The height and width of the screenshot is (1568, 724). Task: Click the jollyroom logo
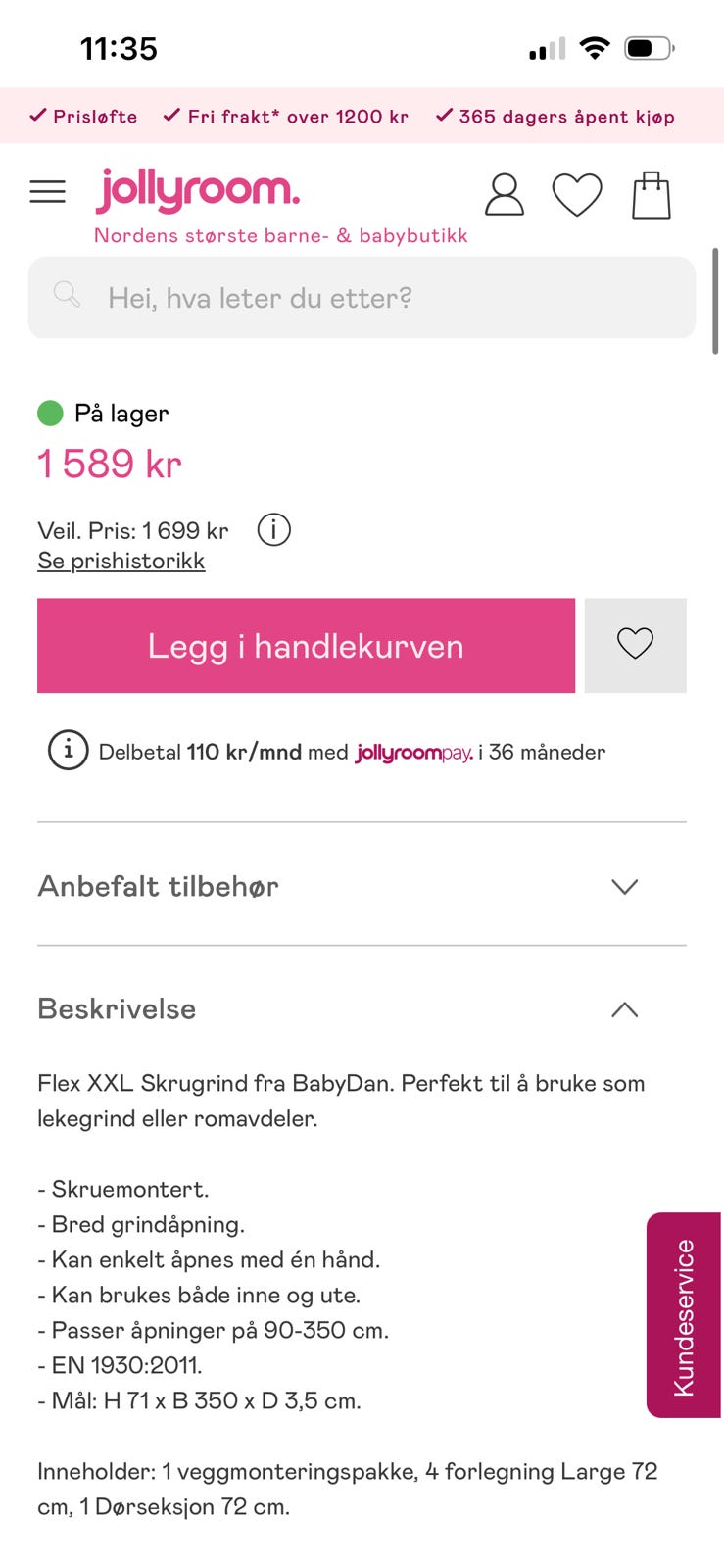[197, 190]
